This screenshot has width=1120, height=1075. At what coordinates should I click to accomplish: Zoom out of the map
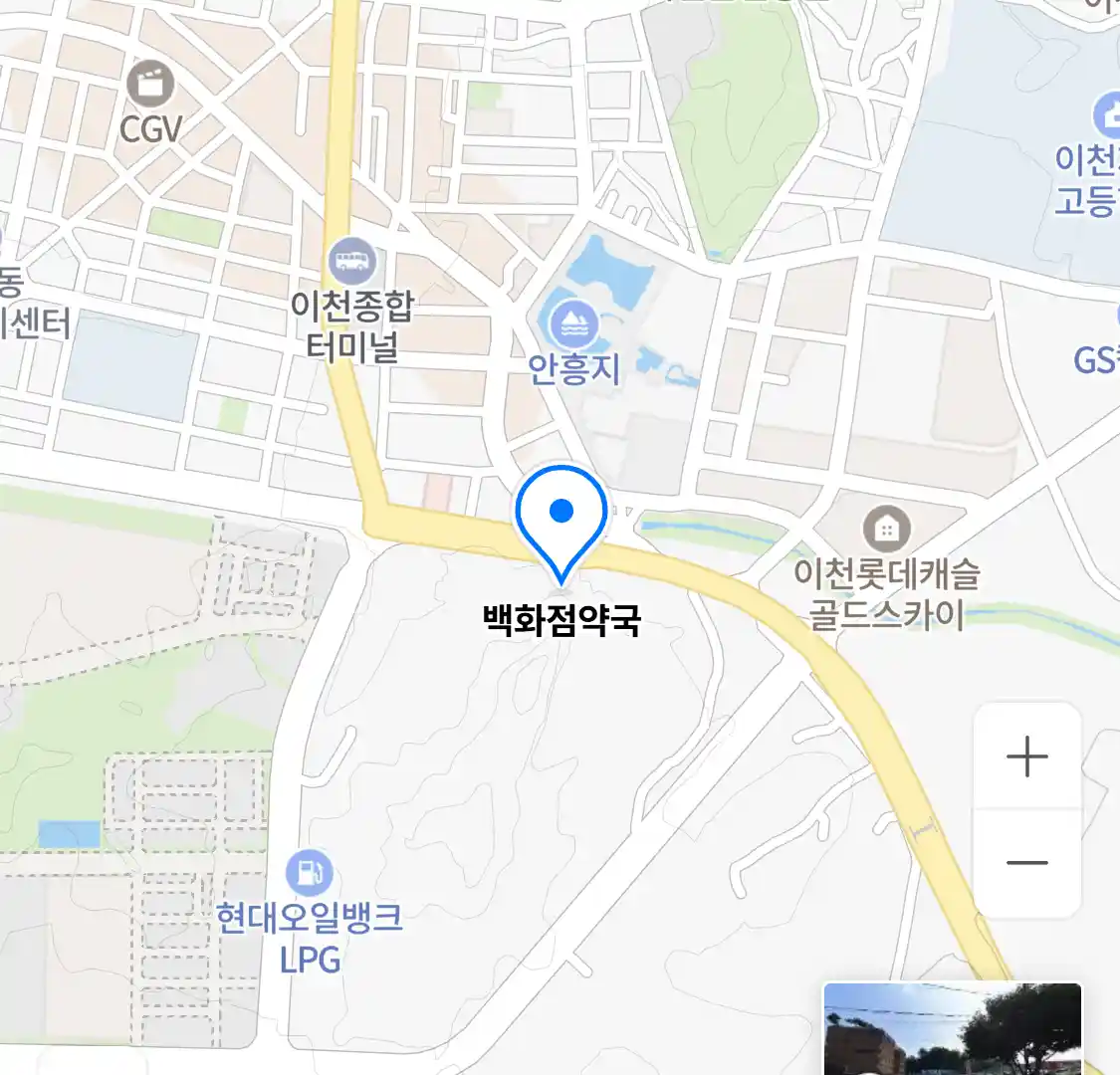click(x=1026, y=862)
